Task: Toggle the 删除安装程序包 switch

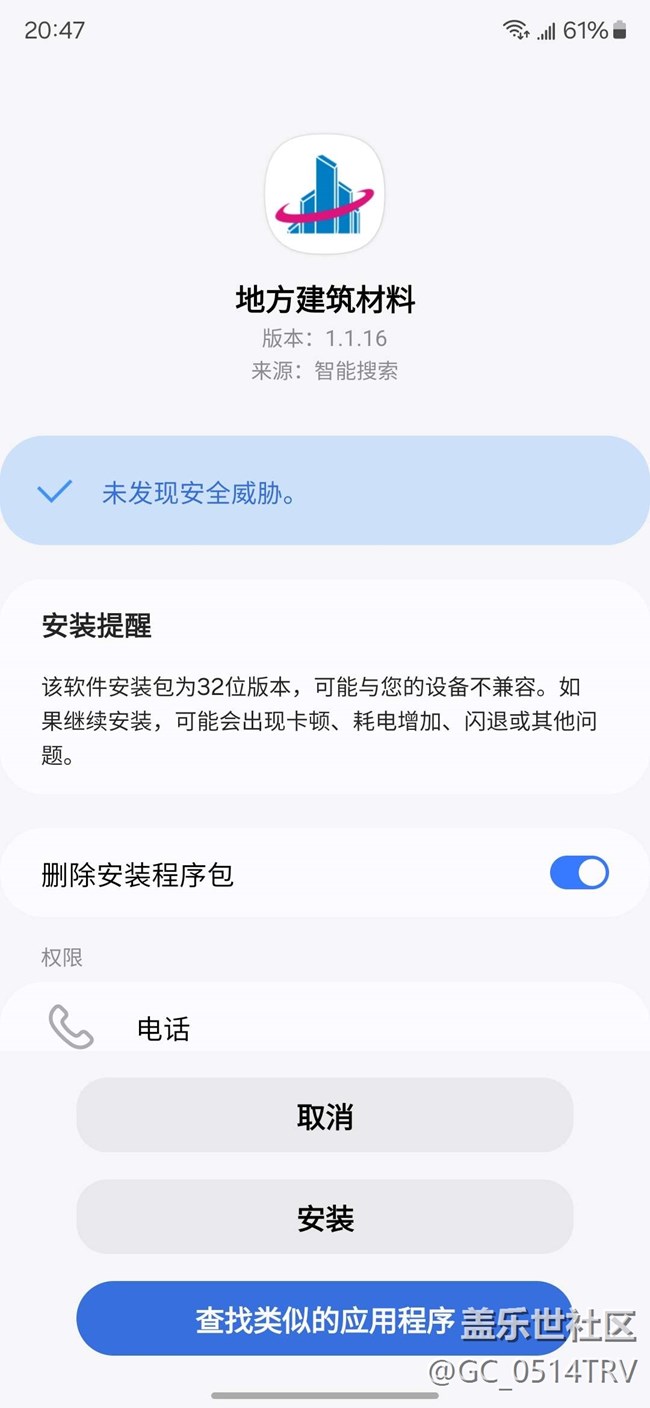Action: point(579,873)
